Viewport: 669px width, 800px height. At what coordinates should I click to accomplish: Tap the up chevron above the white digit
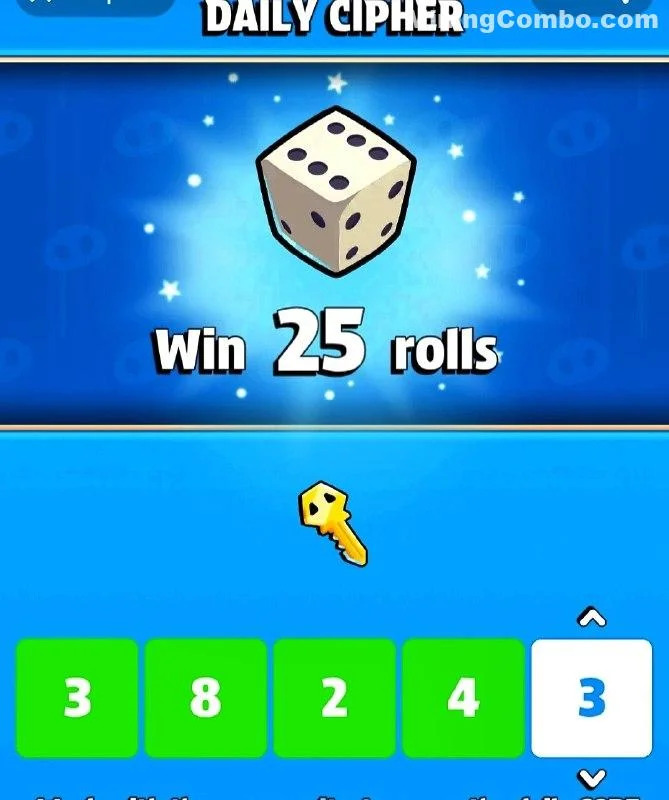coord(592,618)
